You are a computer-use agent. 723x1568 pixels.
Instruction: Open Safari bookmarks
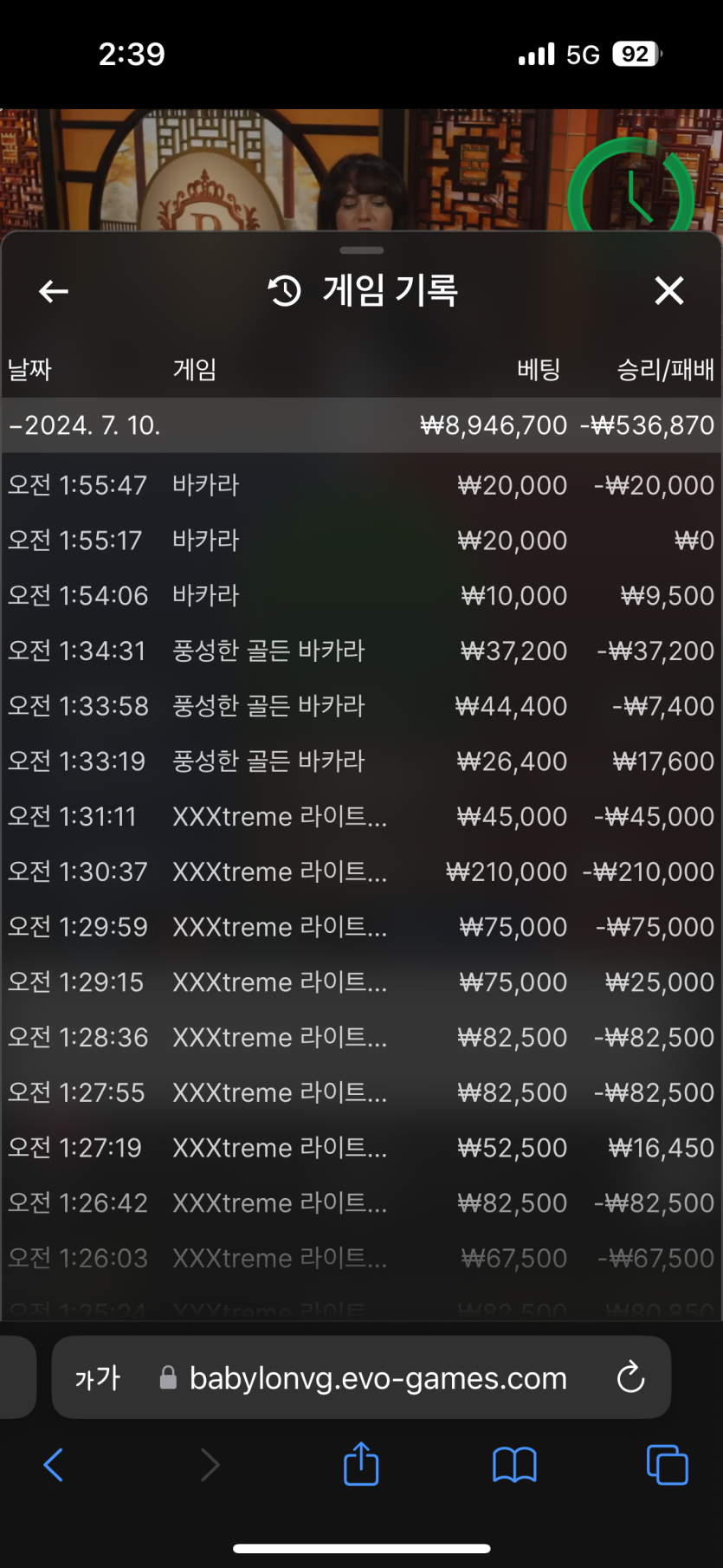(514, 1466)
